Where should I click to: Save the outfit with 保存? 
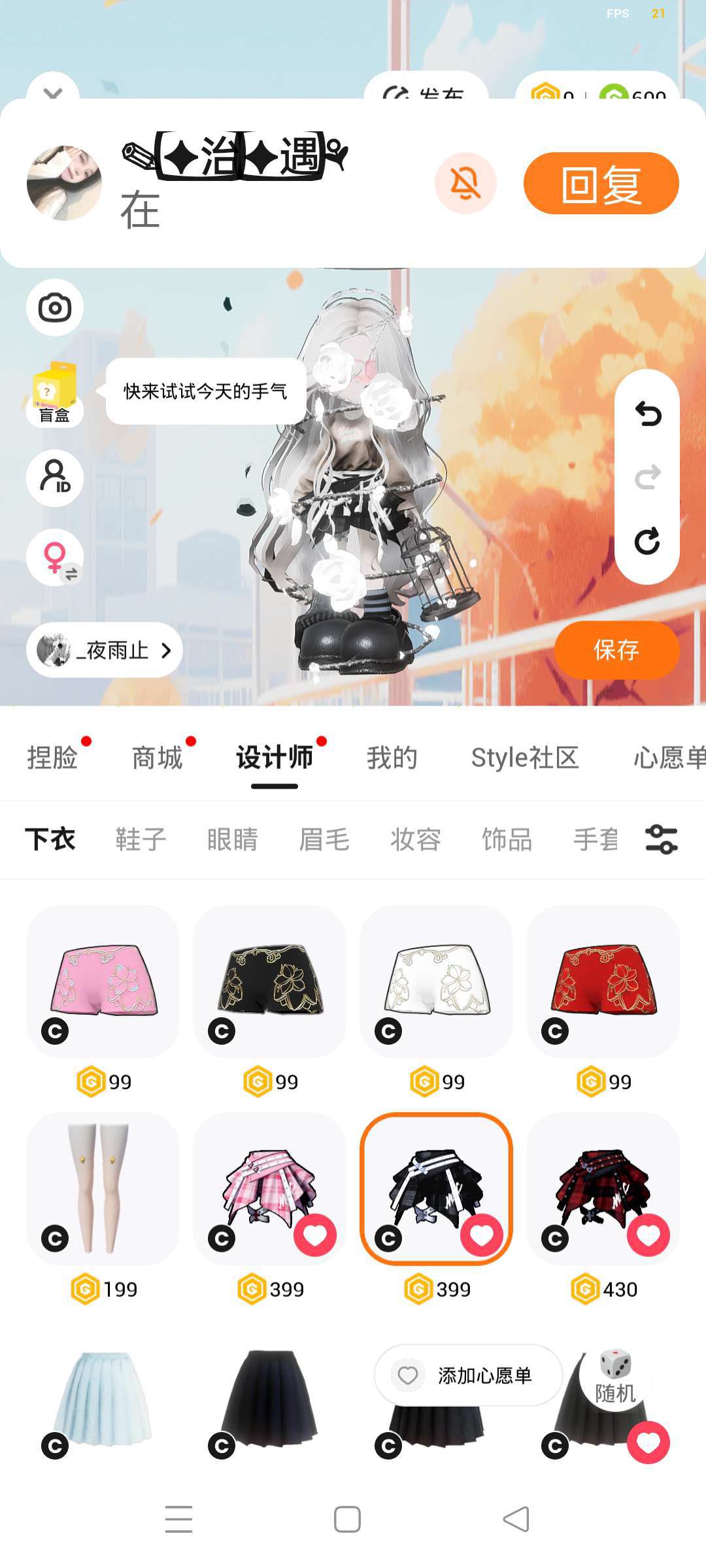616,650
